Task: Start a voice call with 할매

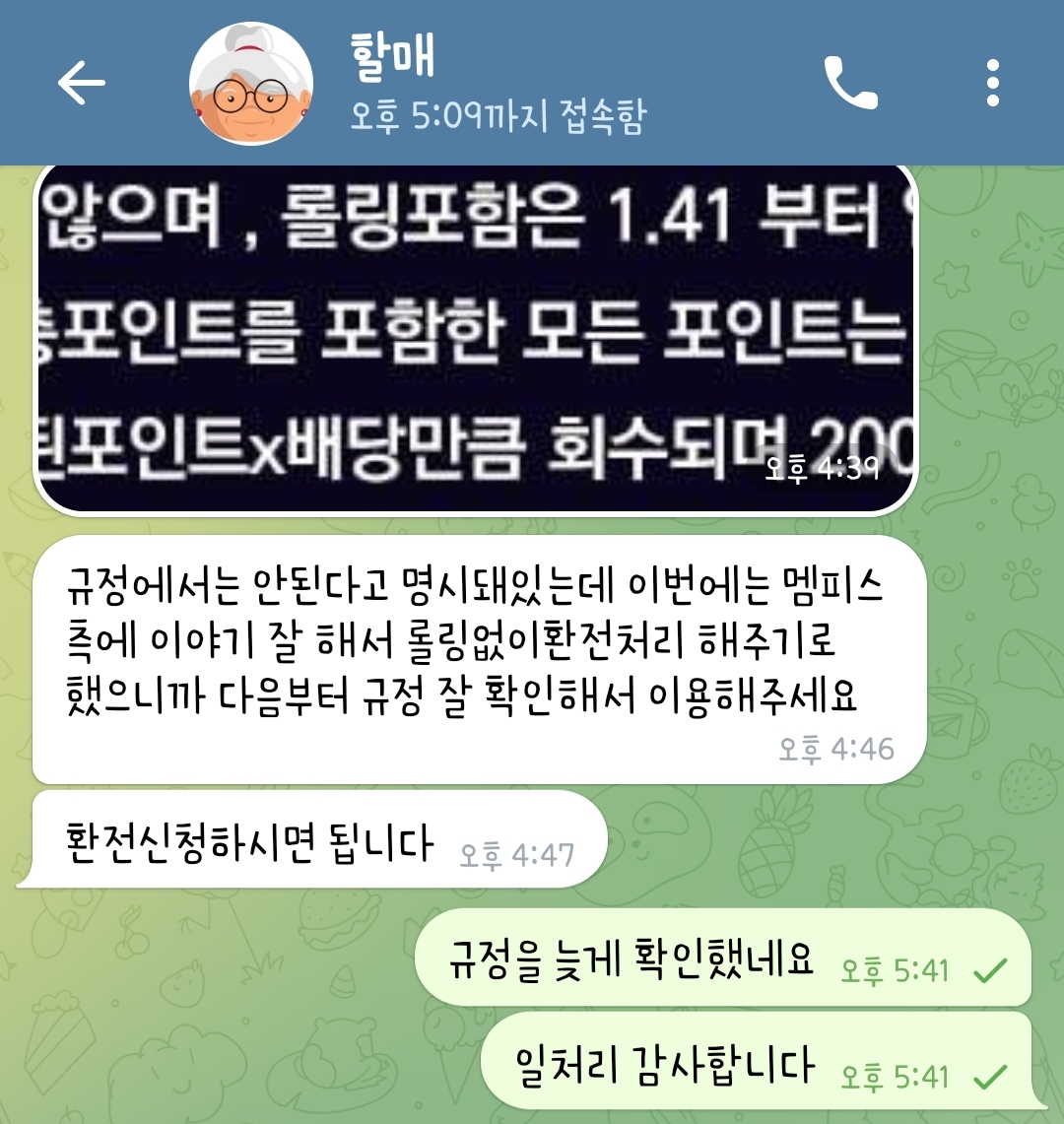Action: pyautogui.click(x=850, y=83)
